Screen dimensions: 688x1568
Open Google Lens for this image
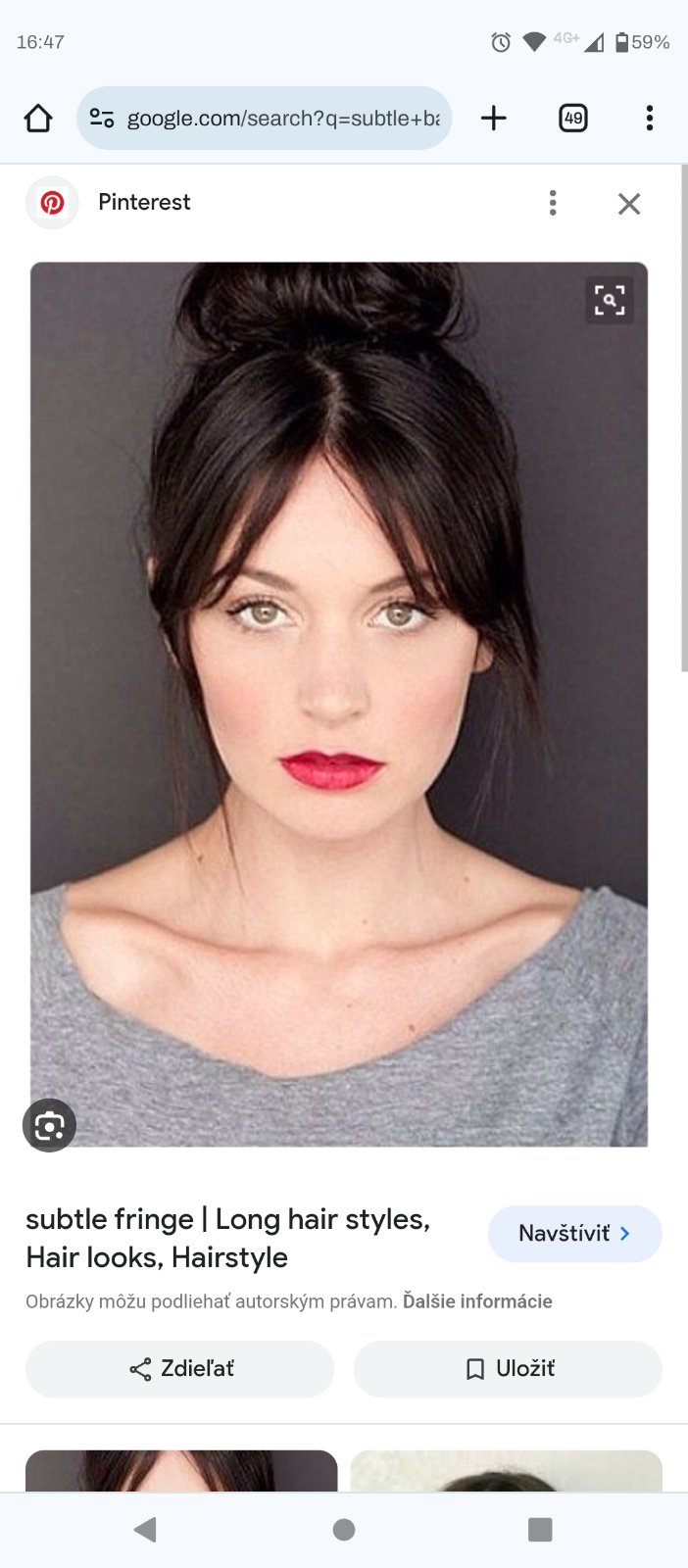point(49,1125)
